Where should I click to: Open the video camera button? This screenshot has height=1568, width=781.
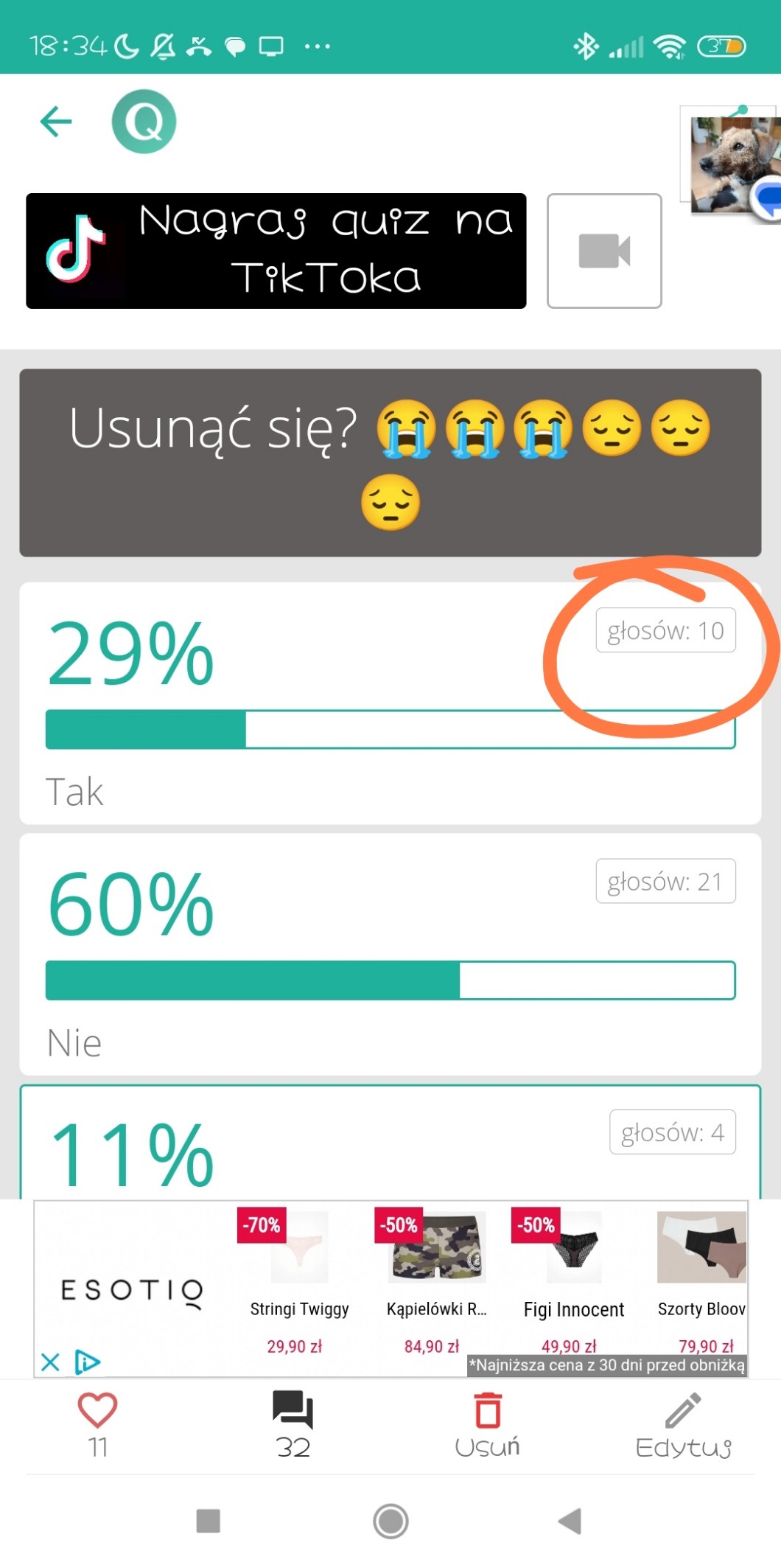(x=604, y=251)
